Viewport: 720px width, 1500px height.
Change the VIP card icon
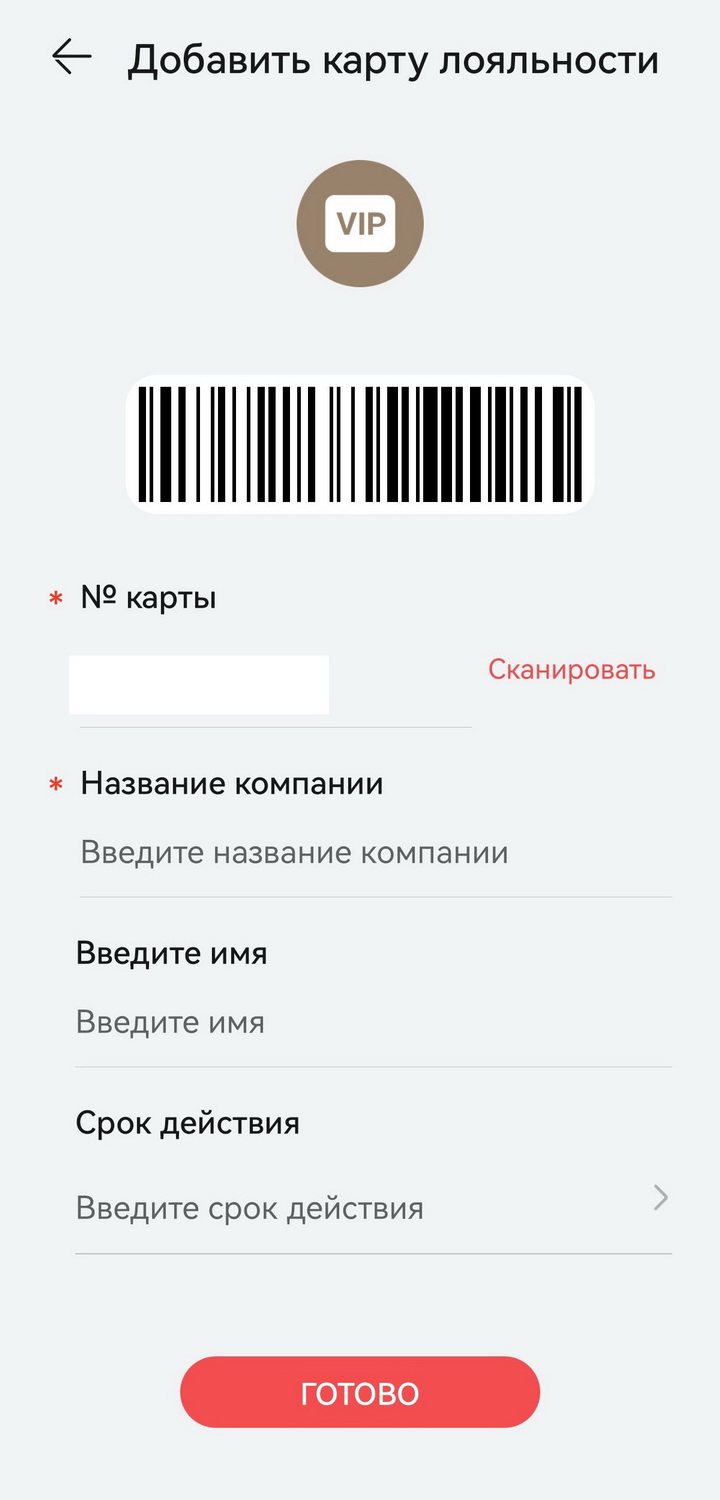[360, 224]
